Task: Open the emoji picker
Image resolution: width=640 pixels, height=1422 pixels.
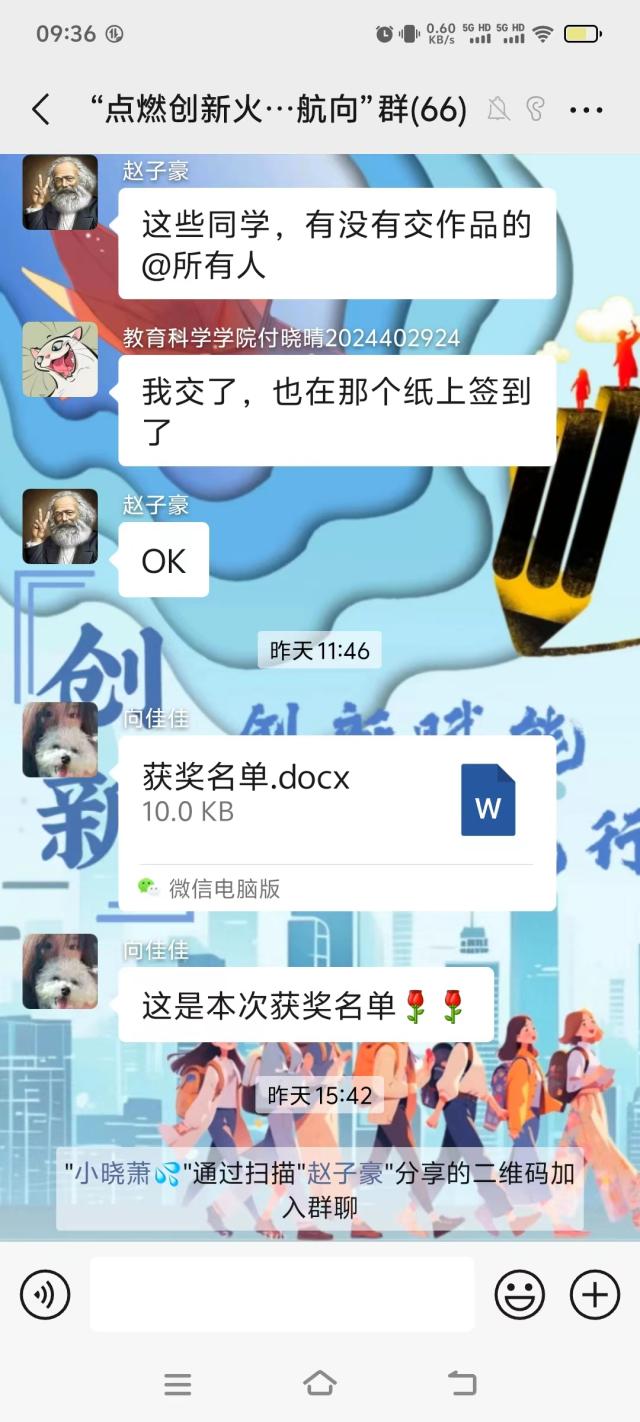Action: (520, 1295)
